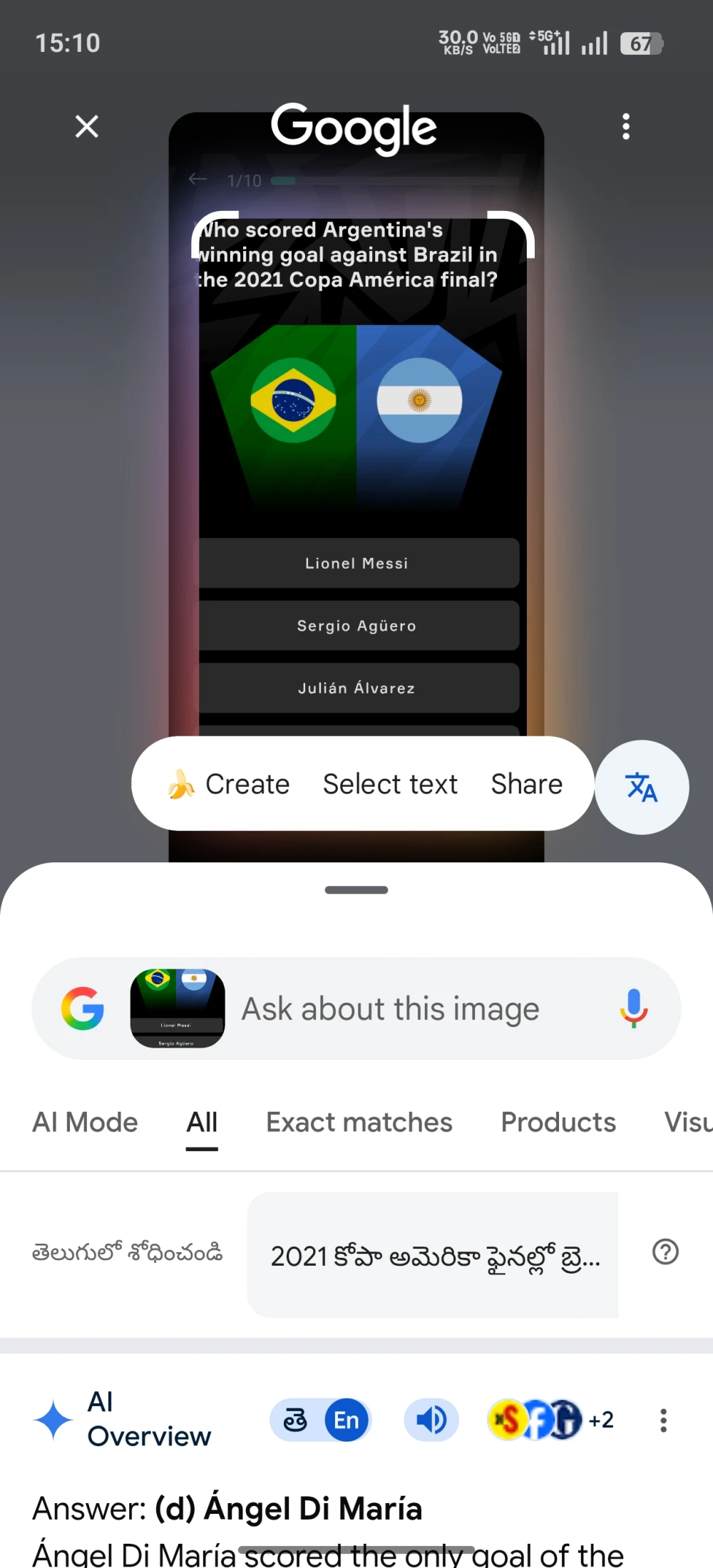This screenshot has height=1568, width=713.
Task: Open help icon beside Telugu search
Action: coord(665,1252)
